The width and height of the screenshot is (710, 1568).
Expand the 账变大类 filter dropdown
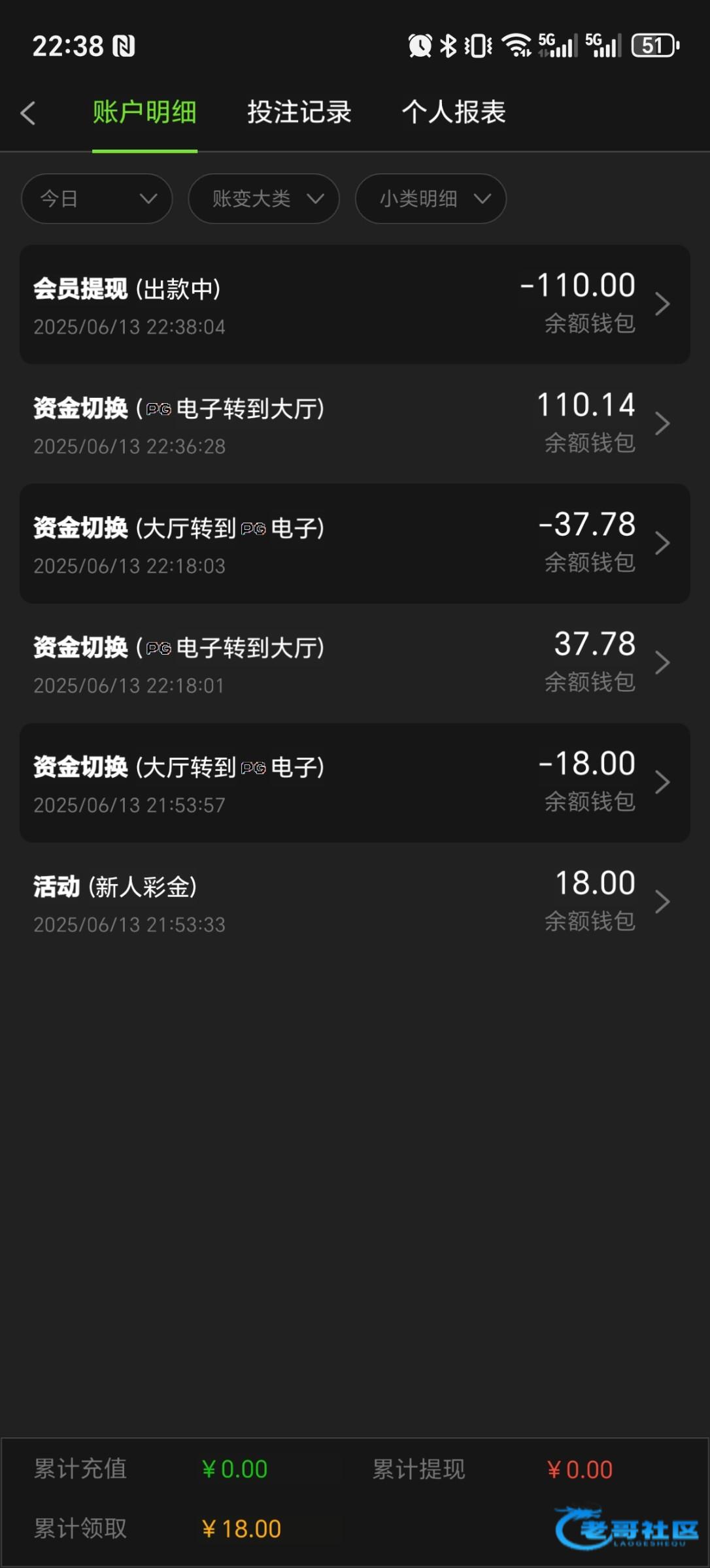pos(263,199)
